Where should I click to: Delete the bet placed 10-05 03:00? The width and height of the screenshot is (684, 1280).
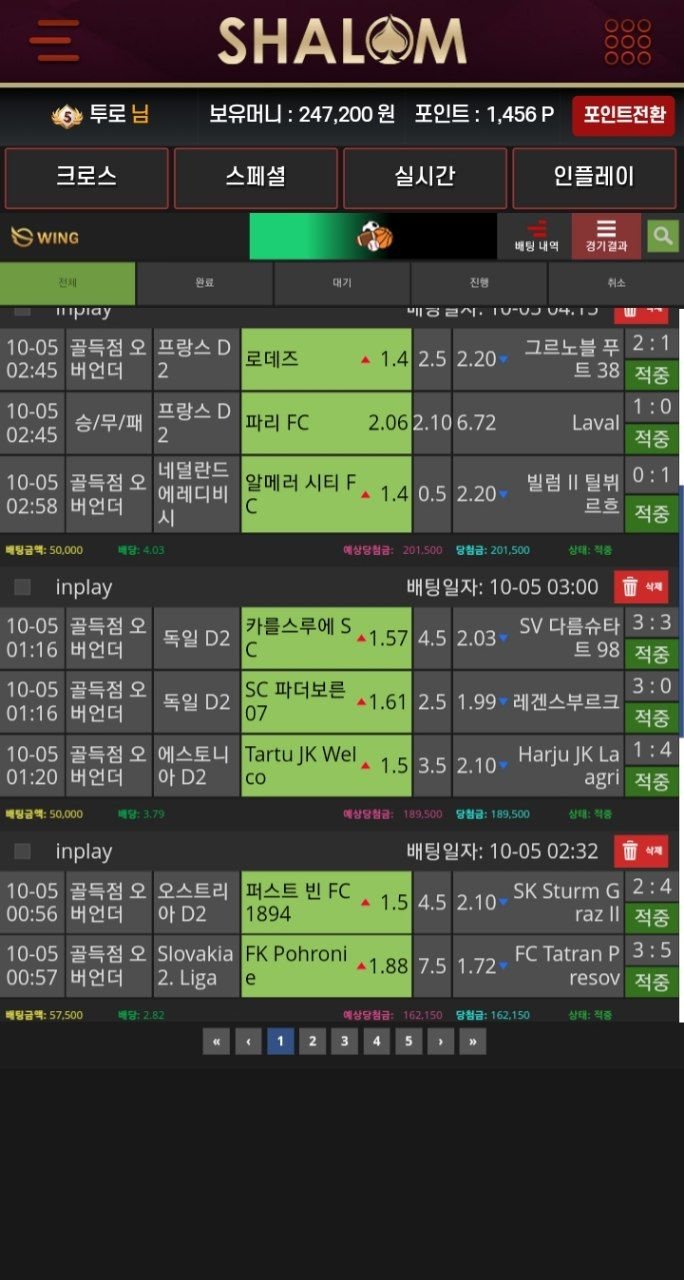[x=641, y=587]
